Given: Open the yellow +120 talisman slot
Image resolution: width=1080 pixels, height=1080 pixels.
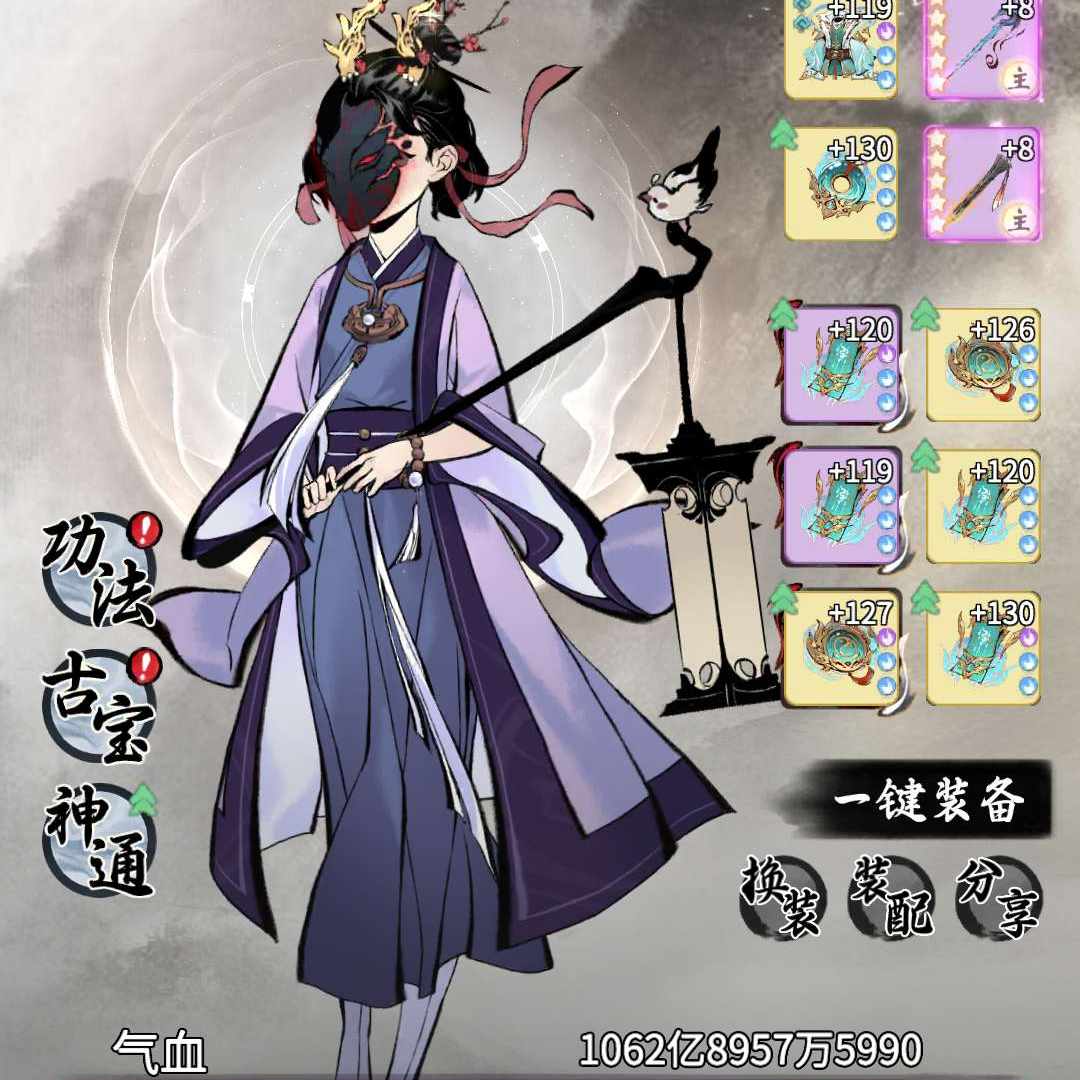Looking at the screenshot, I should click(x=983, y=506).
